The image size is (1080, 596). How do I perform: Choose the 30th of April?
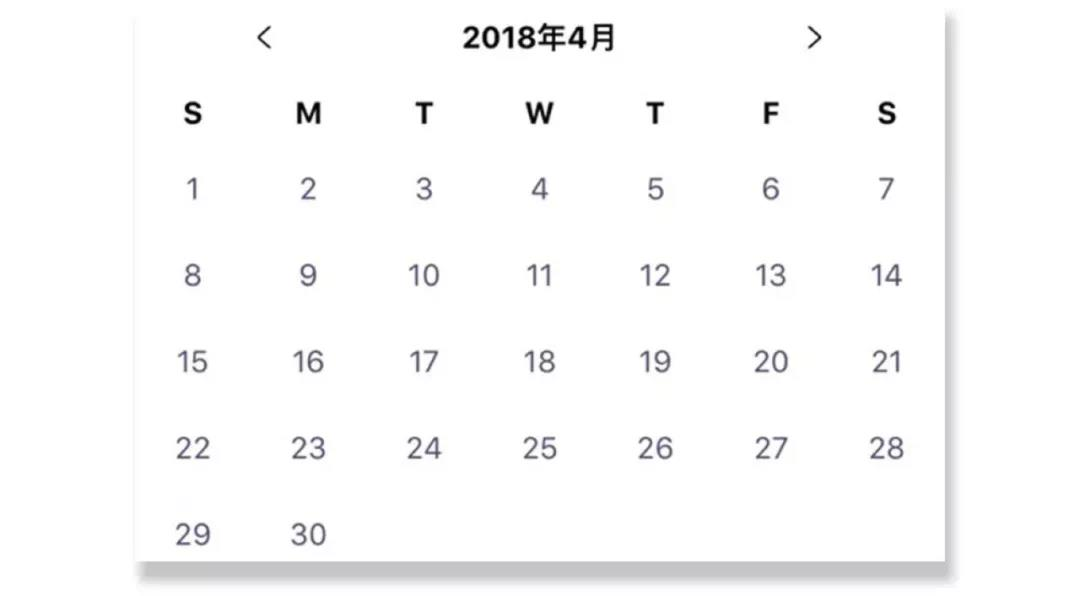pos(308,535)
